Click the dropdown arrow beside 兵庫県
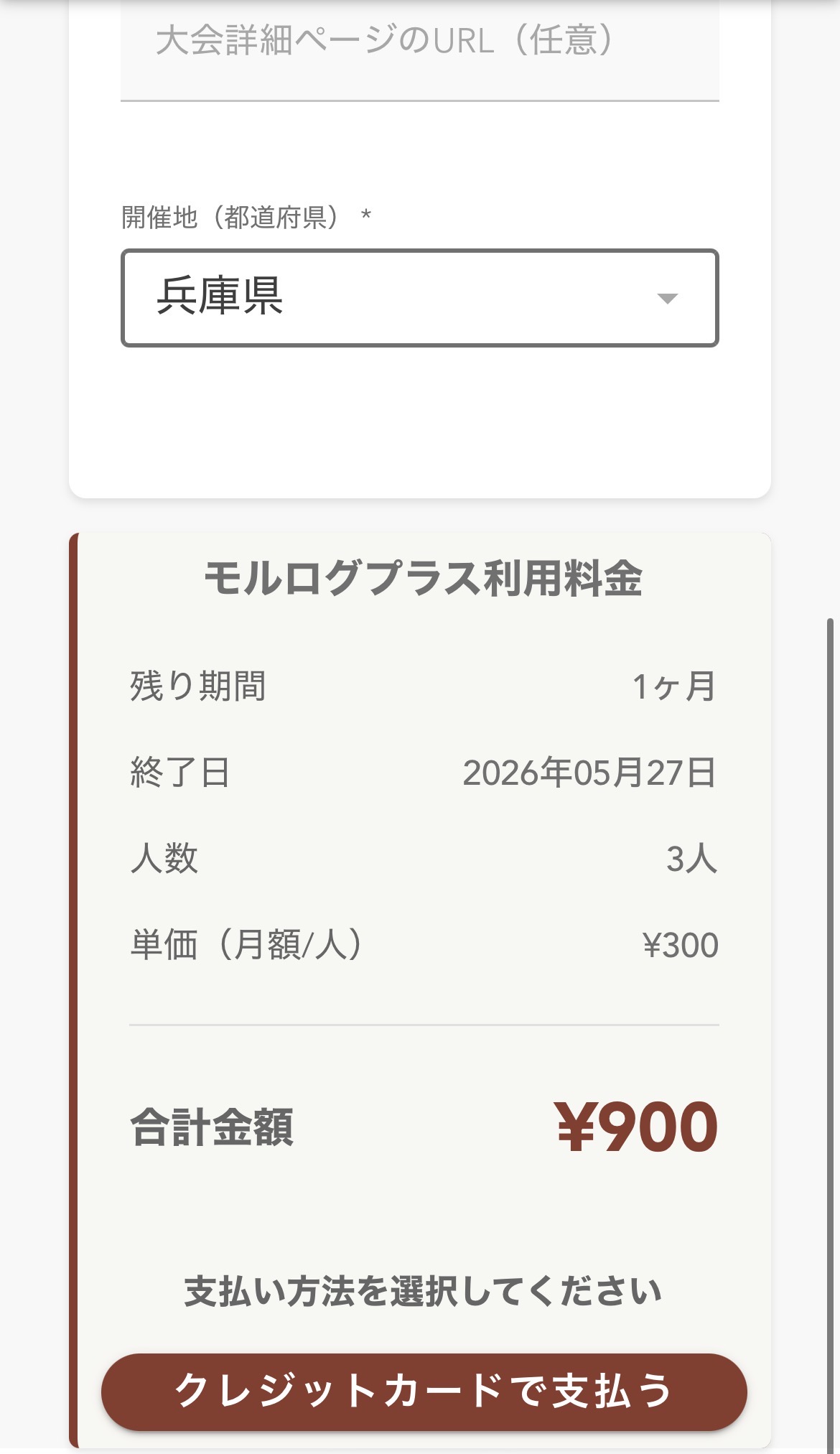The height and width of the screenshot is (1454, 840). 666,297
